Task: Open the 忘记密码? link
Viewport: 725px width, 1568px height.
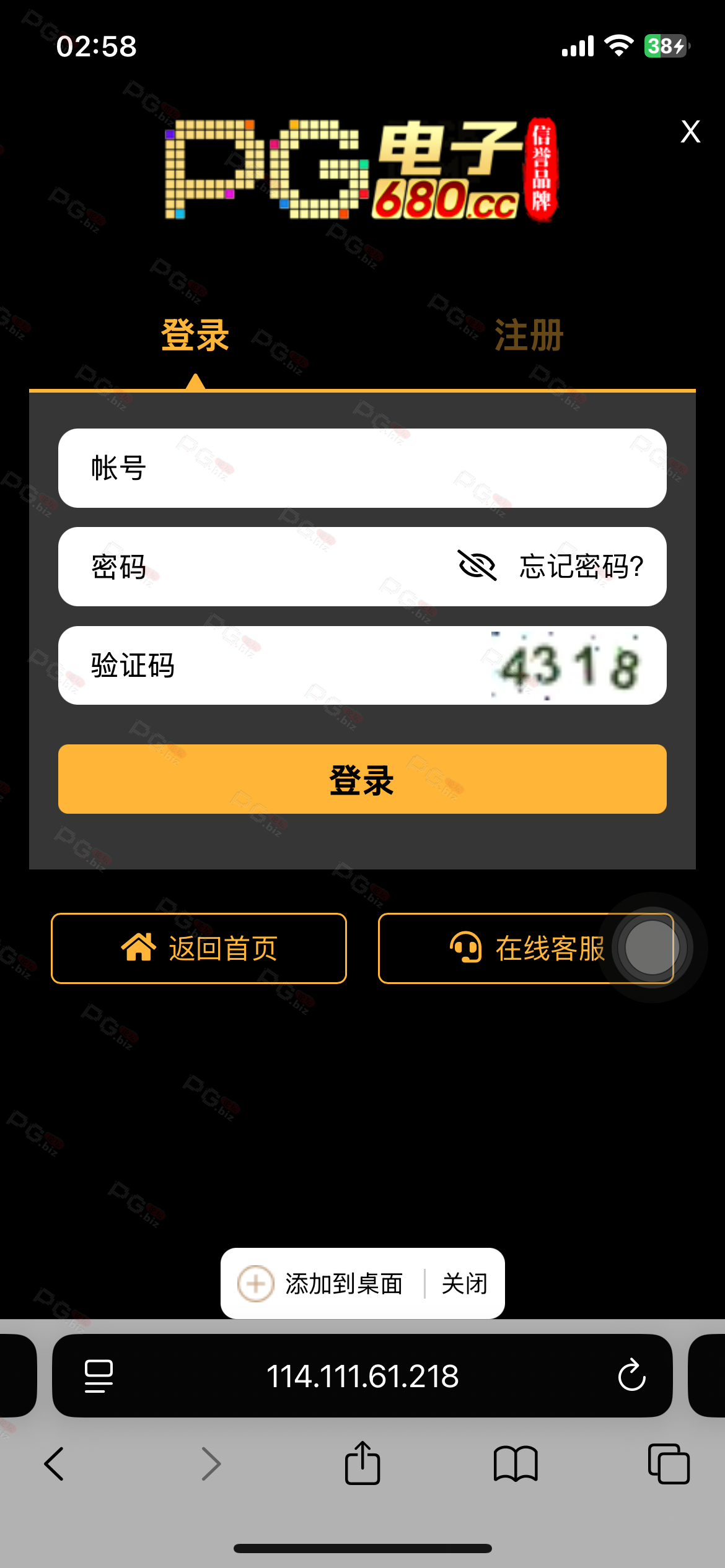Action: [x=581, y=567]
